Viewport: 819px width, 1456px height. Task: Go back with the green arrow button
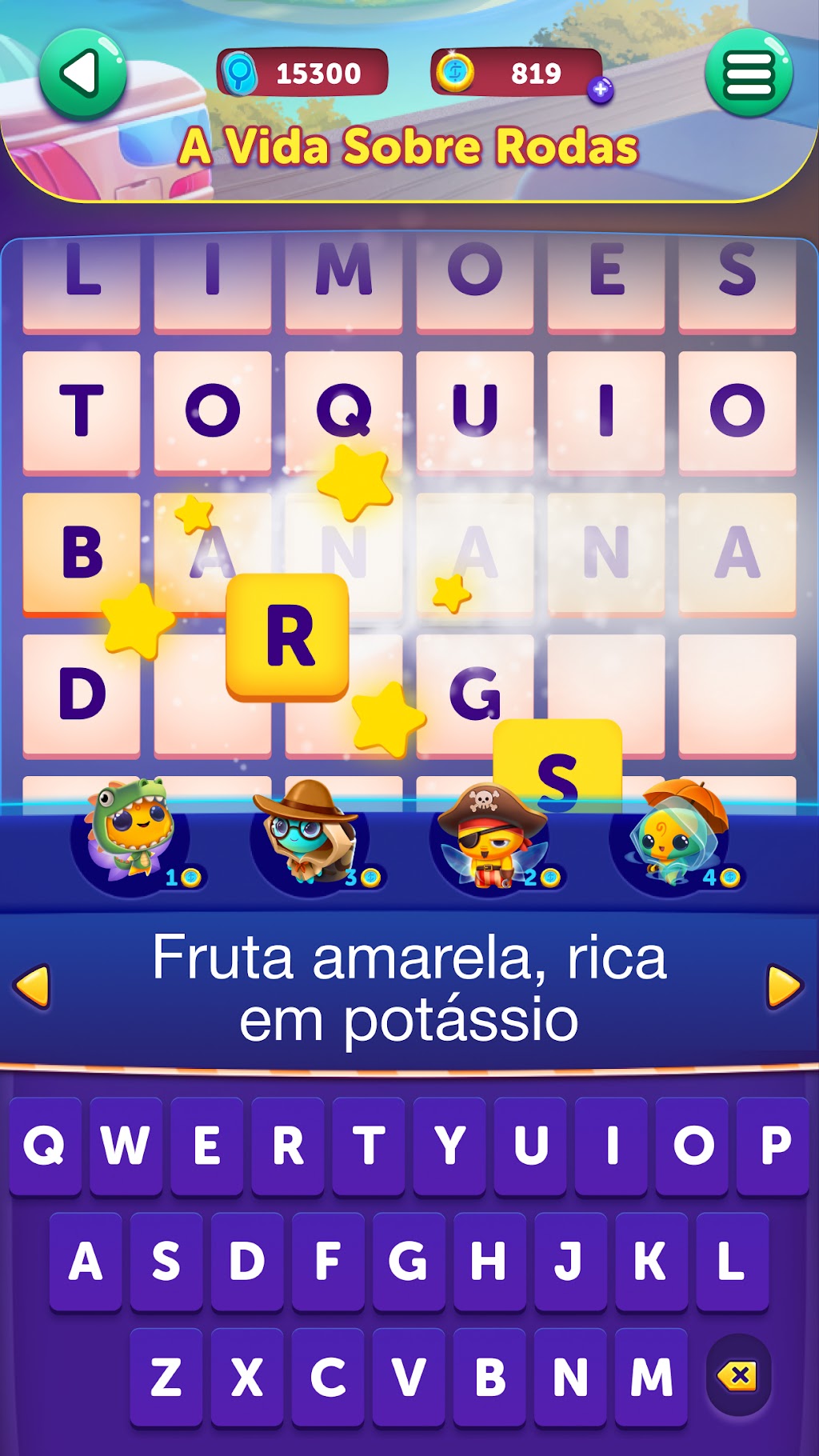(82, 74)
